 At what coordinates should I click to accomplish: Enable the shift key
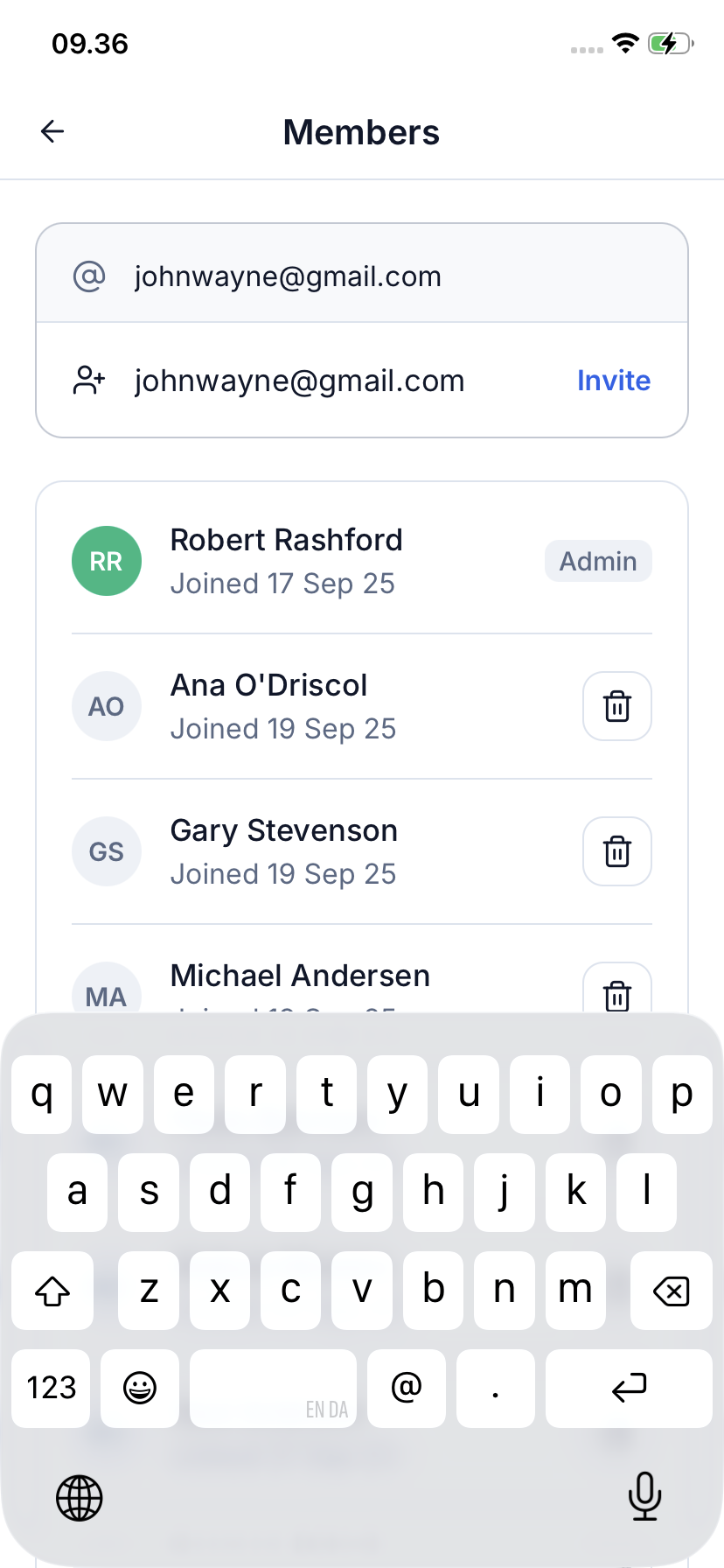coord(52,1291)
